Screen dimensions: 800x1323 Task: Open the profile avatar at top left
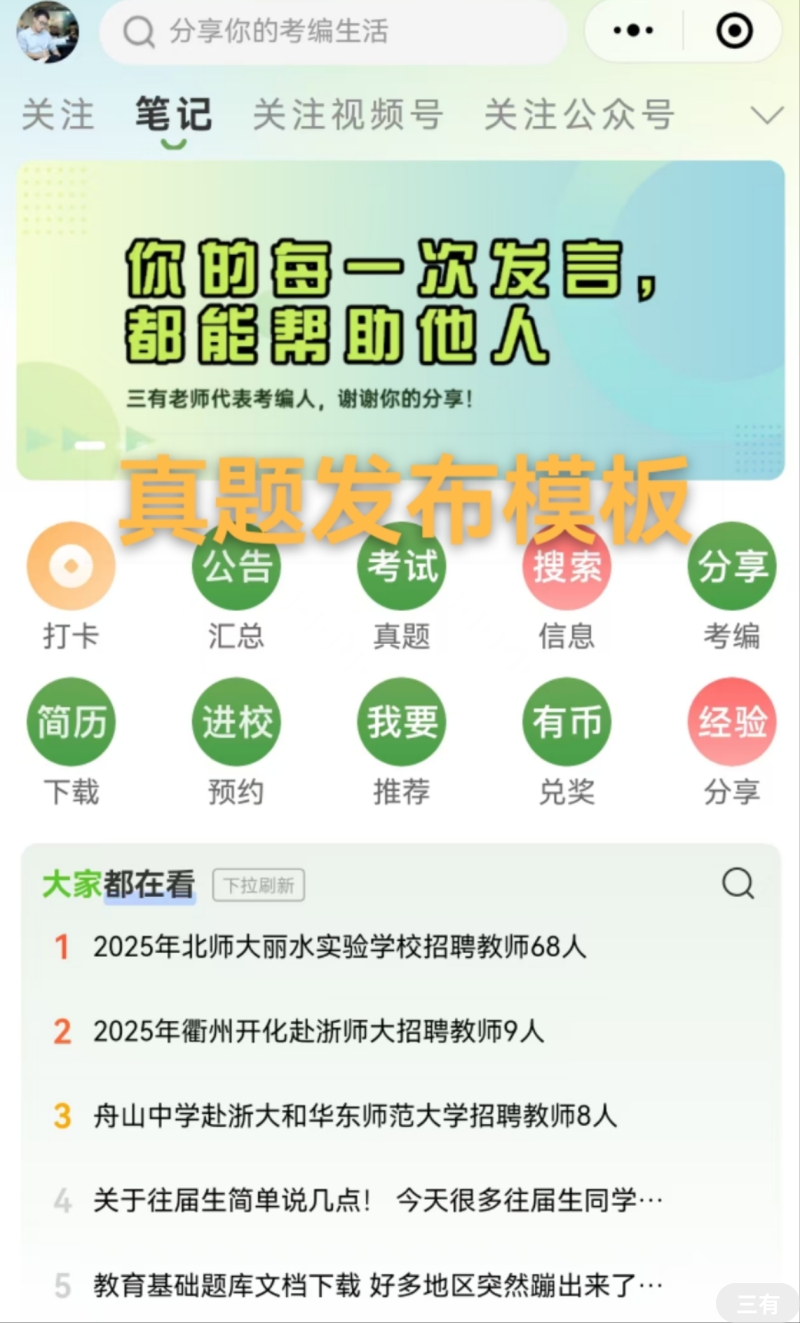[47, 32]
